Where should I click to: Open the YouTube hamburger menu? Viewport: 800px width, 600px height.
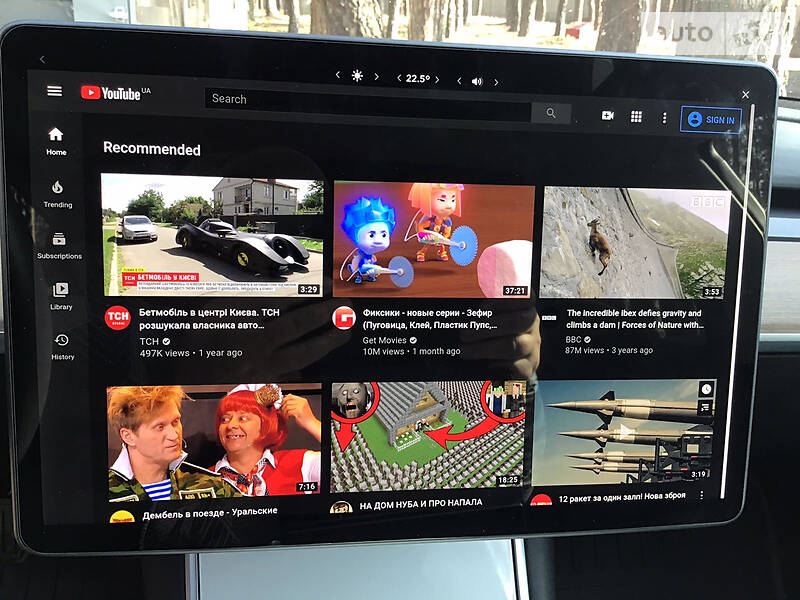tap(54, 91)
